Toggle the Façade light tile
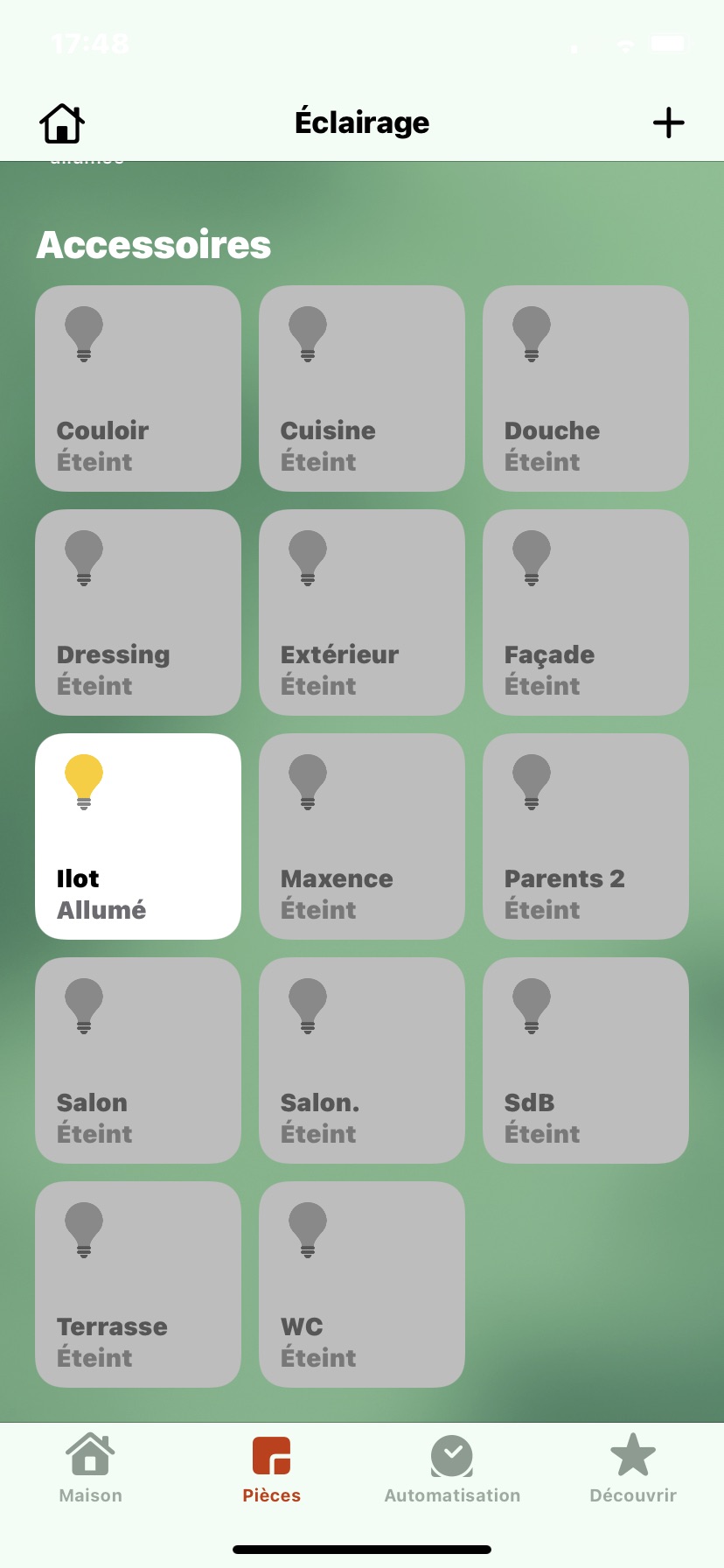 (x=586, y=612)
